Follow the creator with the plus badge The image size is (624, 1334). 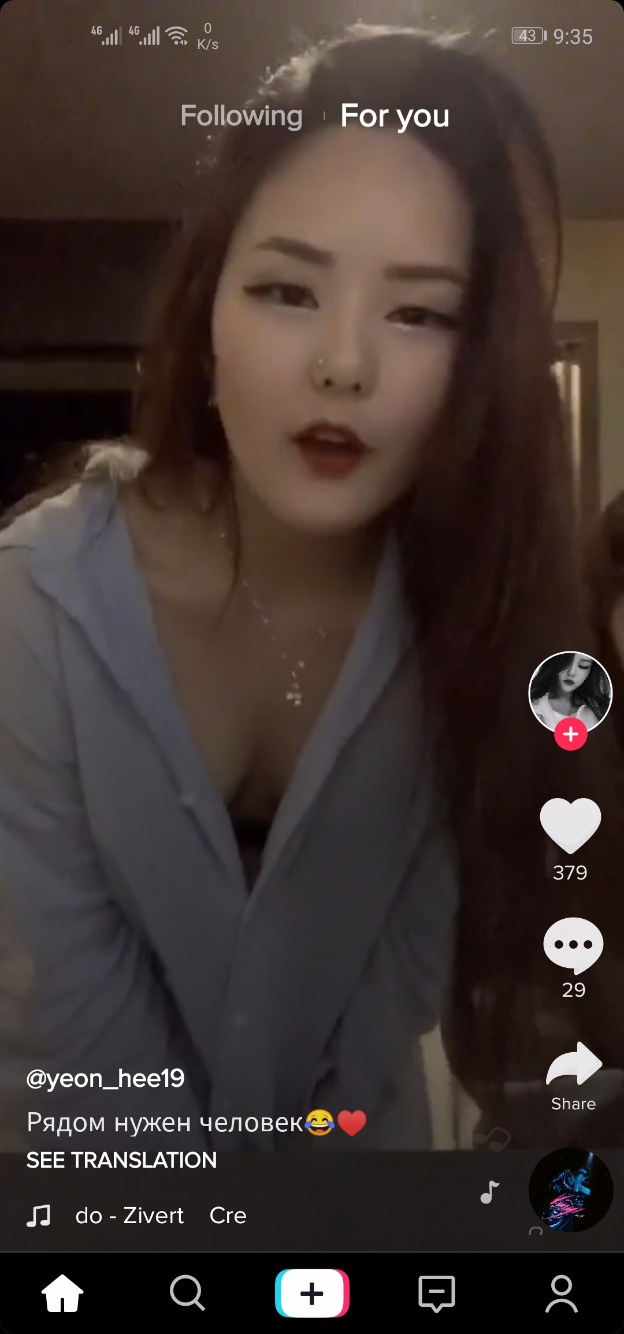pyautogui.click(x=570, y=736)
